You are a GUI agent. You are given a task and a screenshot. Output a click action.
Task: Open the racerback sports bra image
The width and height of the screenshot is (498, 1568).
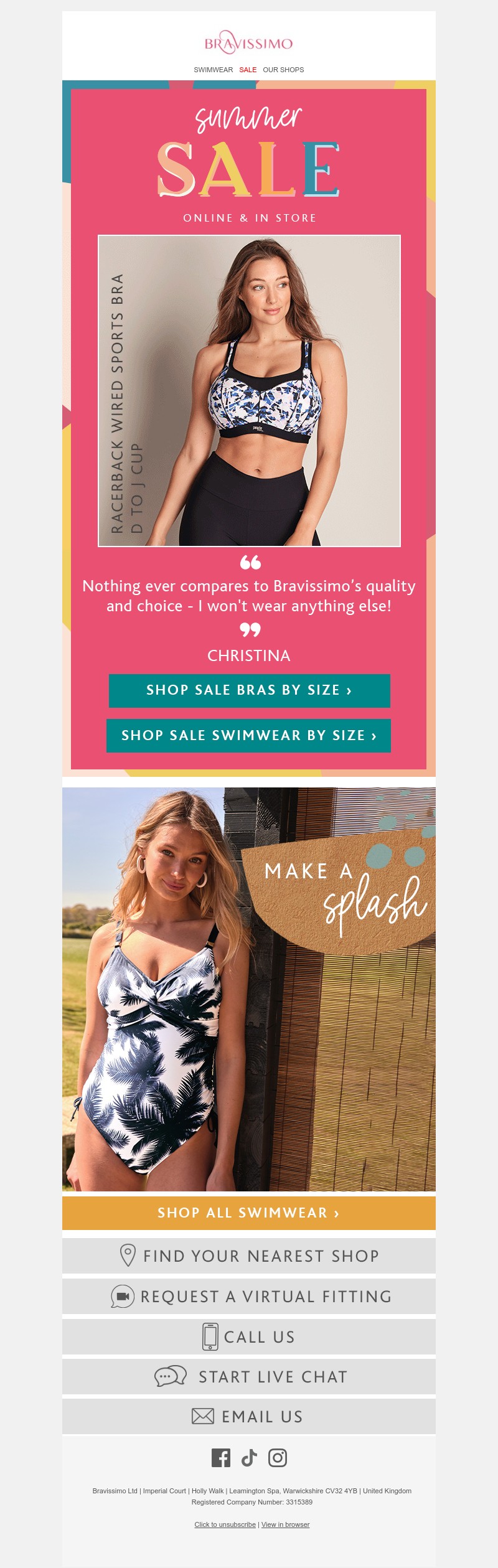coord(249,391)
